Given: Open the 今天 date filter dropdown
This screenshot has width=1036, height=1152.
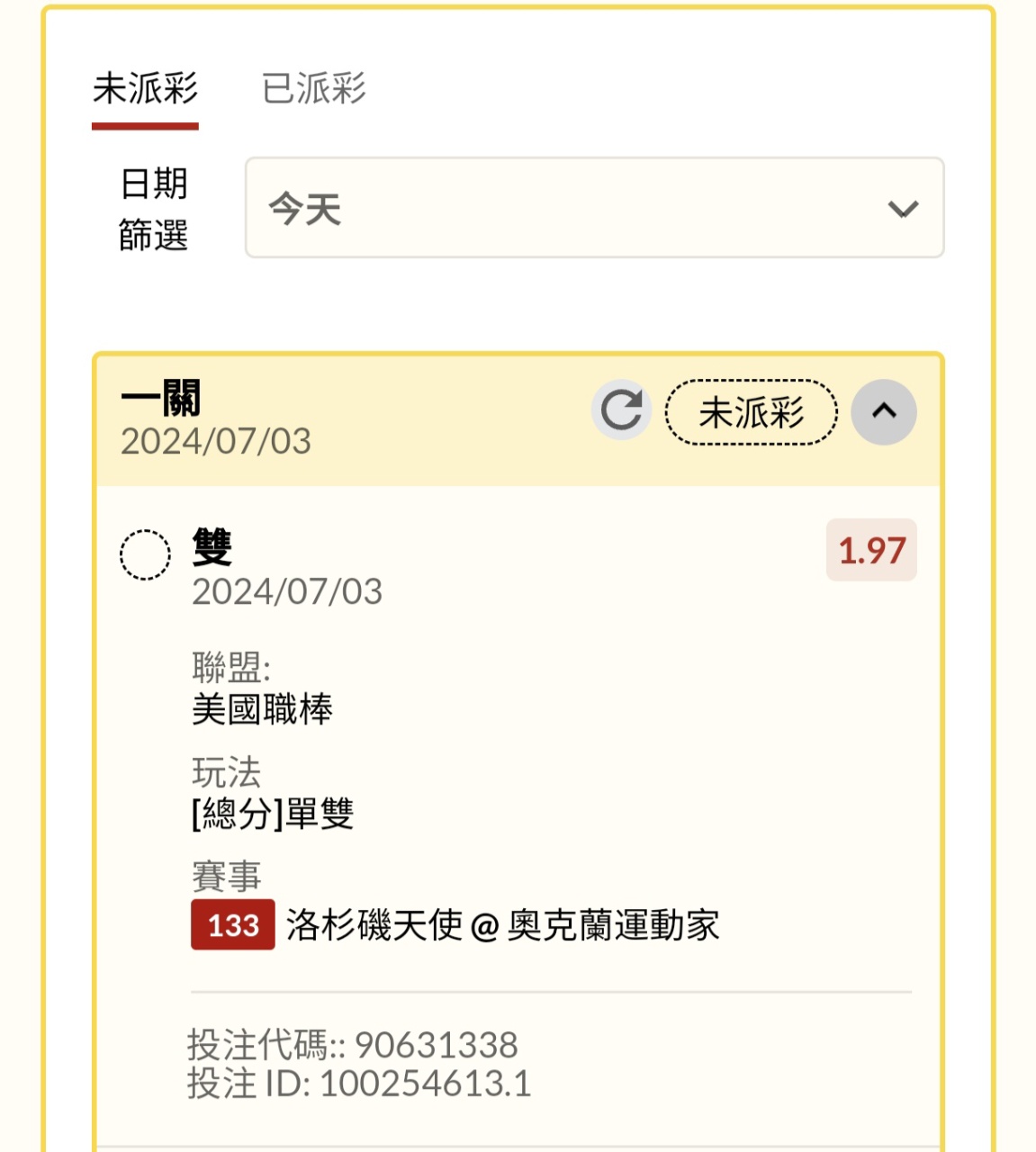Looking at the screenshot, I should (x=594, y=208).
